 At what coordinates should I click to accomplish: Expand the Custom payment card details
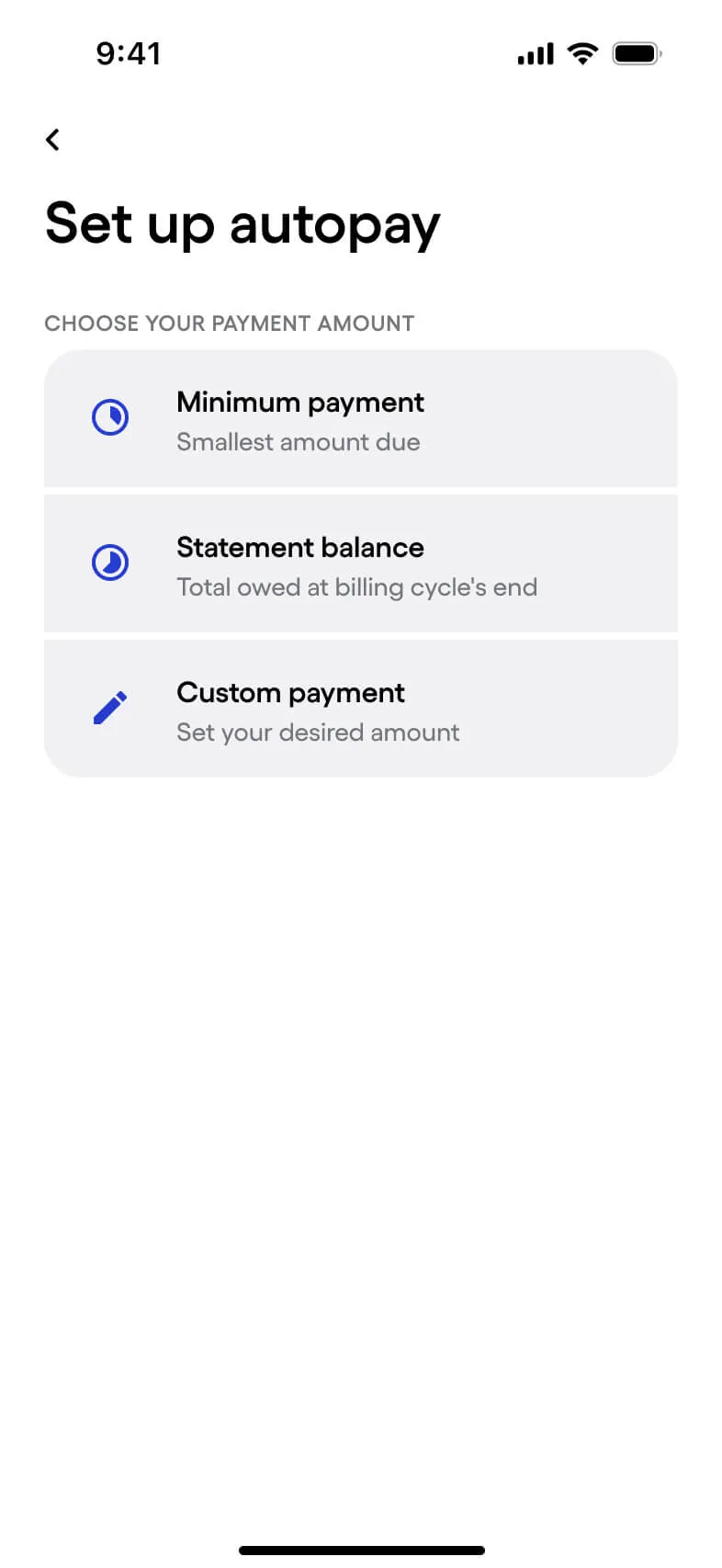tap(360, 708)
